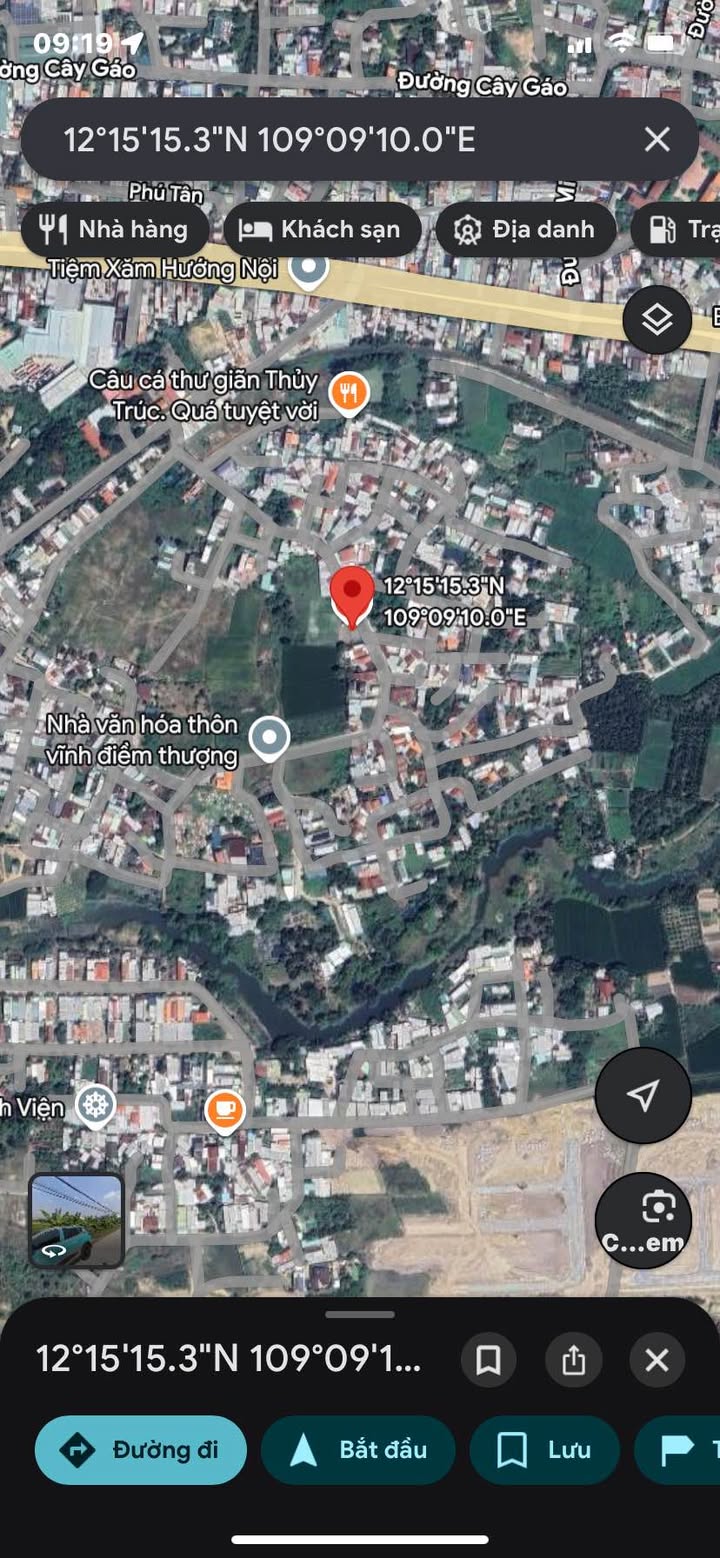Tap the Lưu button

[x=544, y=1449]
